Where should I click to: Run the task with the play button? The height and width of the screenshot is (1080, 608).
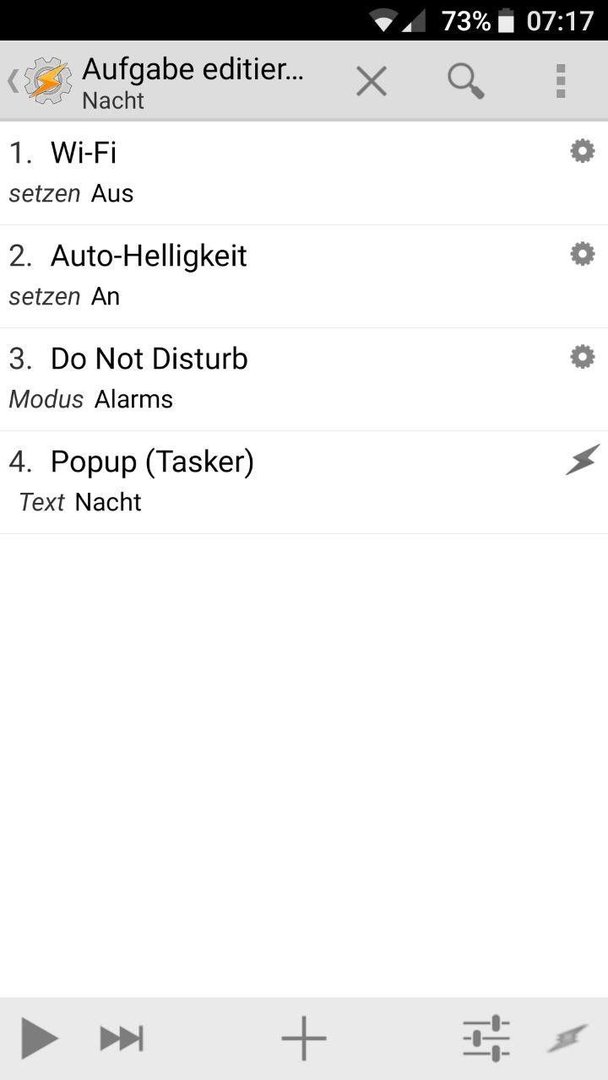point(39,1038)
